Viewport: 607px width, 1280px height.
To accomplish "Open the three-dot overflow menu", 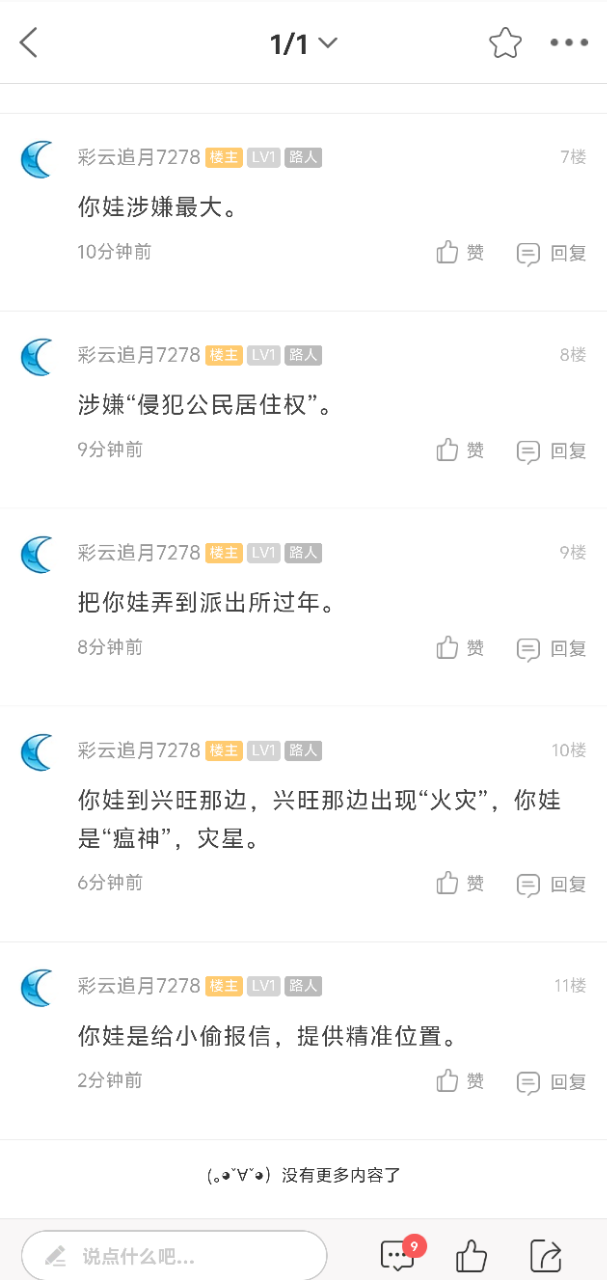I will click(x=569, y=43).
